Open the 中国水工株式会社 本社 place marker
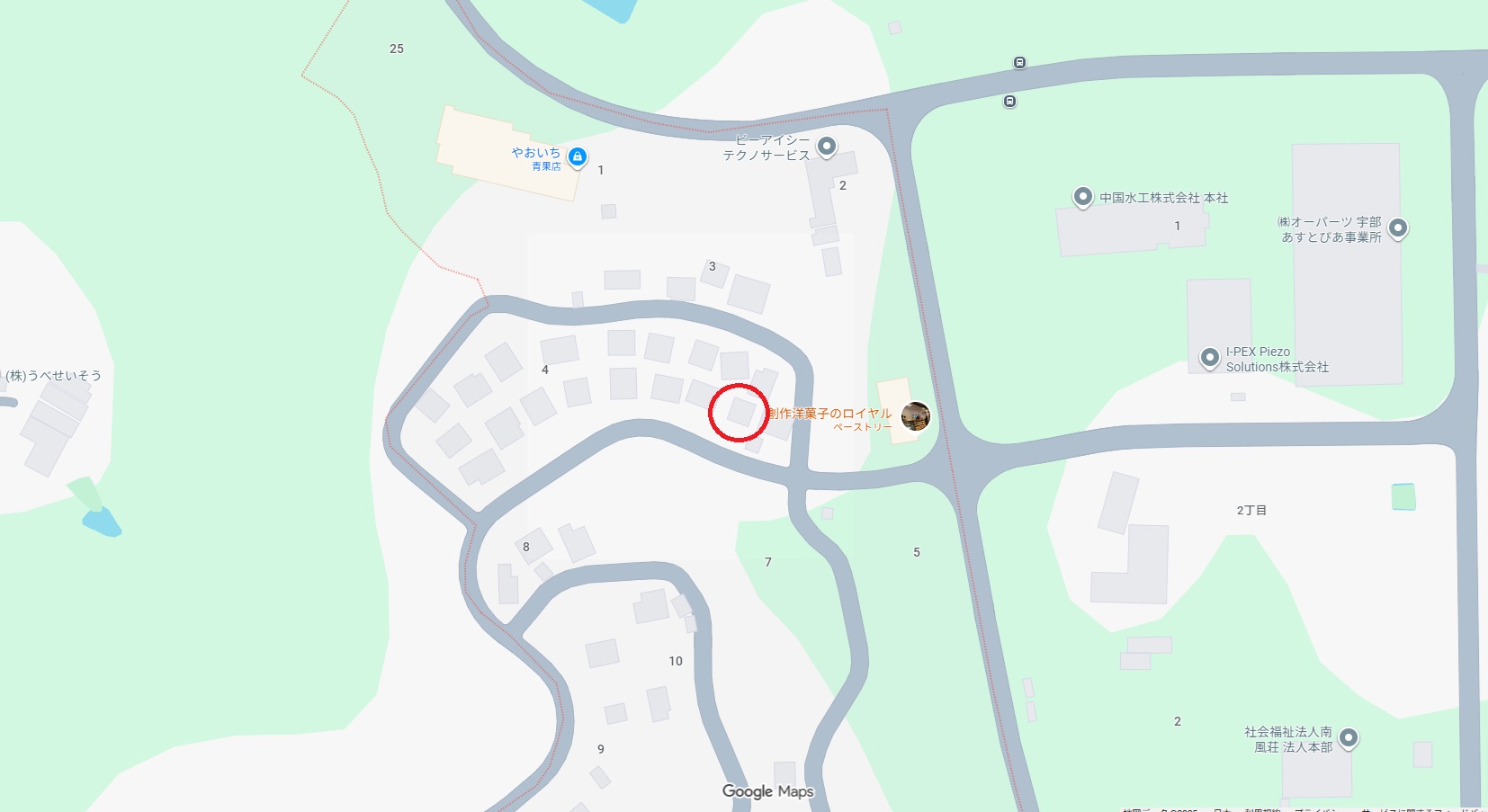Viewport: 1488px width, 812px height. pos(1083,197)
